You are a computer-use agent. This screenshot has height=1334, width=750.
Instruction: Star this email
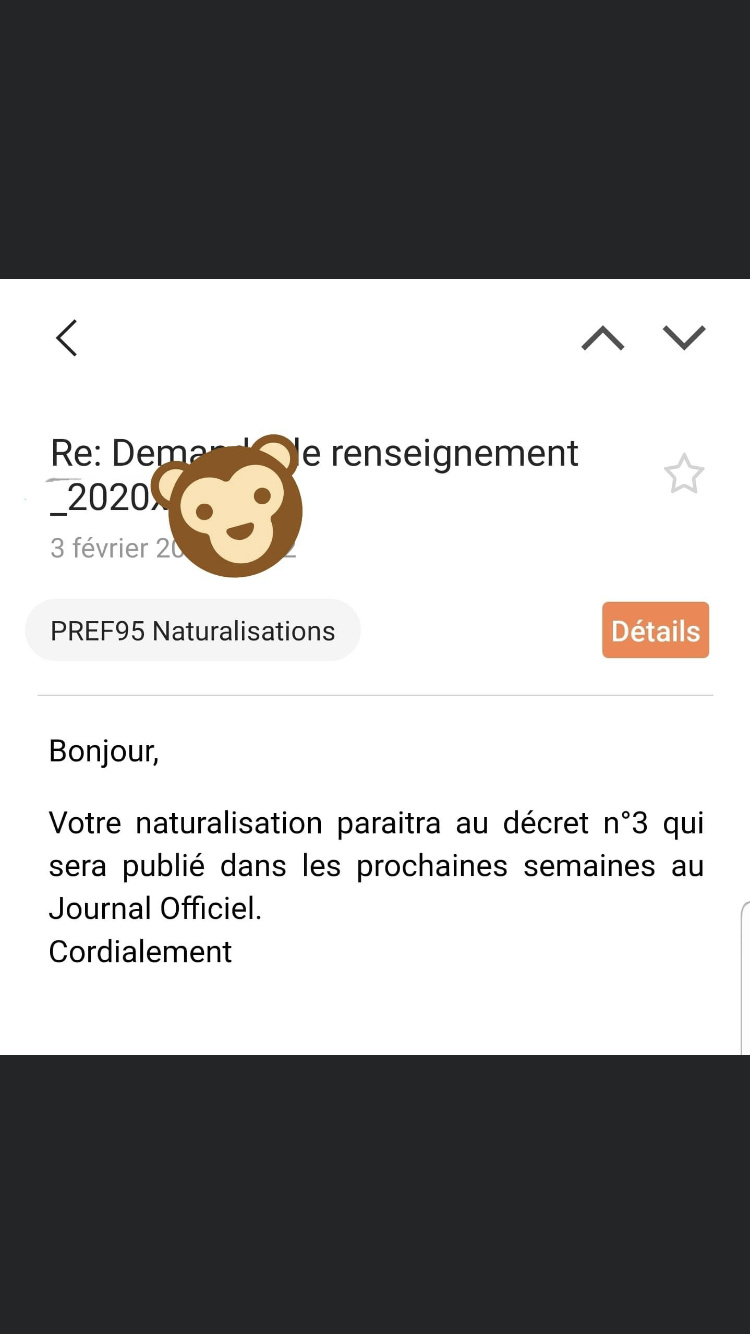(x=684, y=474)
